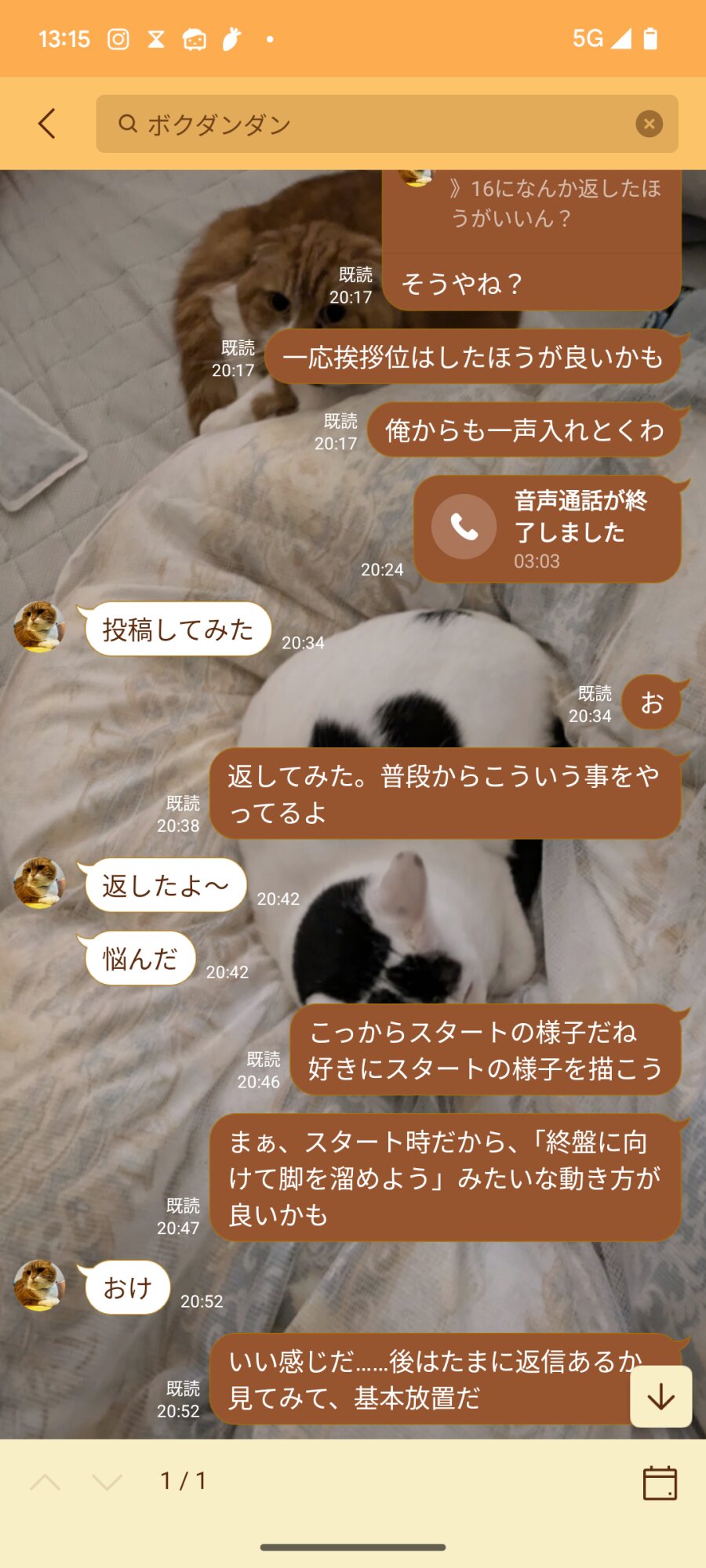Go to the previous search result
Viewport: 706px width, 1568px height.
click(45, 1482)
